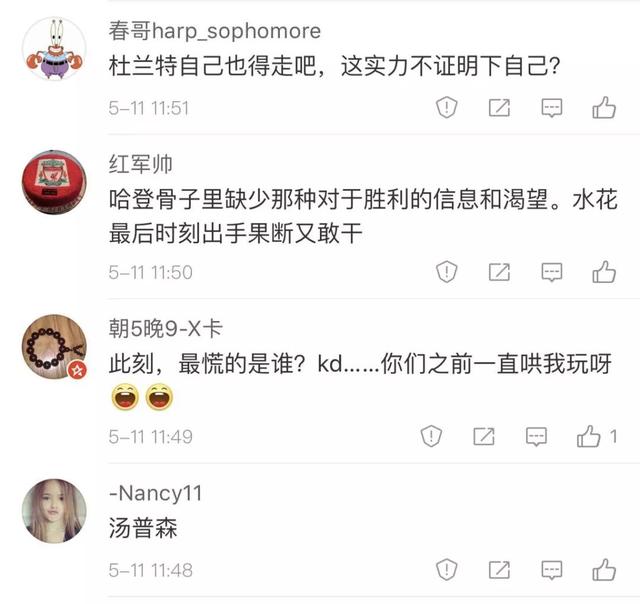Like 朝5晚9-X卡's comment
640x604 pixels.
click(x=590, y=436)
